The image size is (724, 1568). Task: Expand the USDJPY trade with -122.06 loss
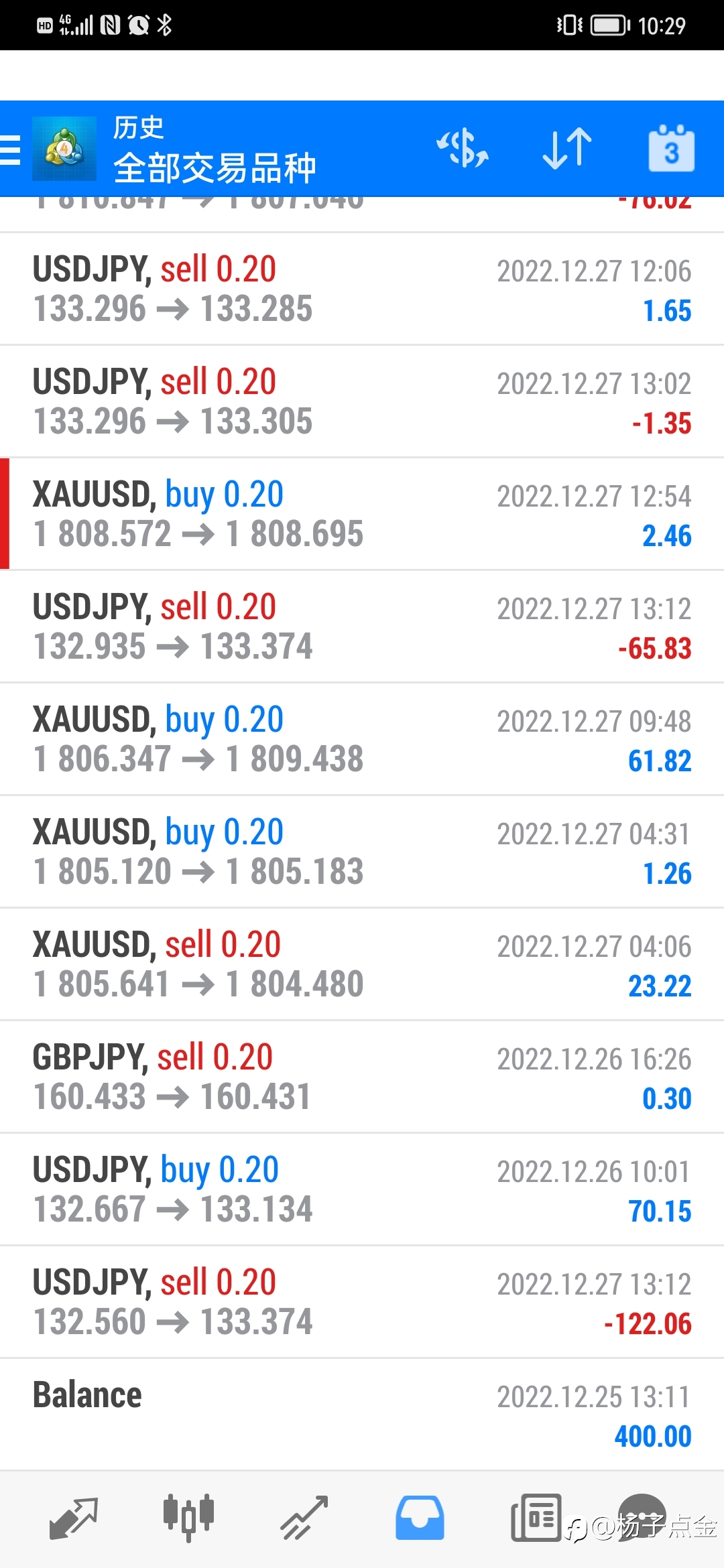coord(362,1302)
